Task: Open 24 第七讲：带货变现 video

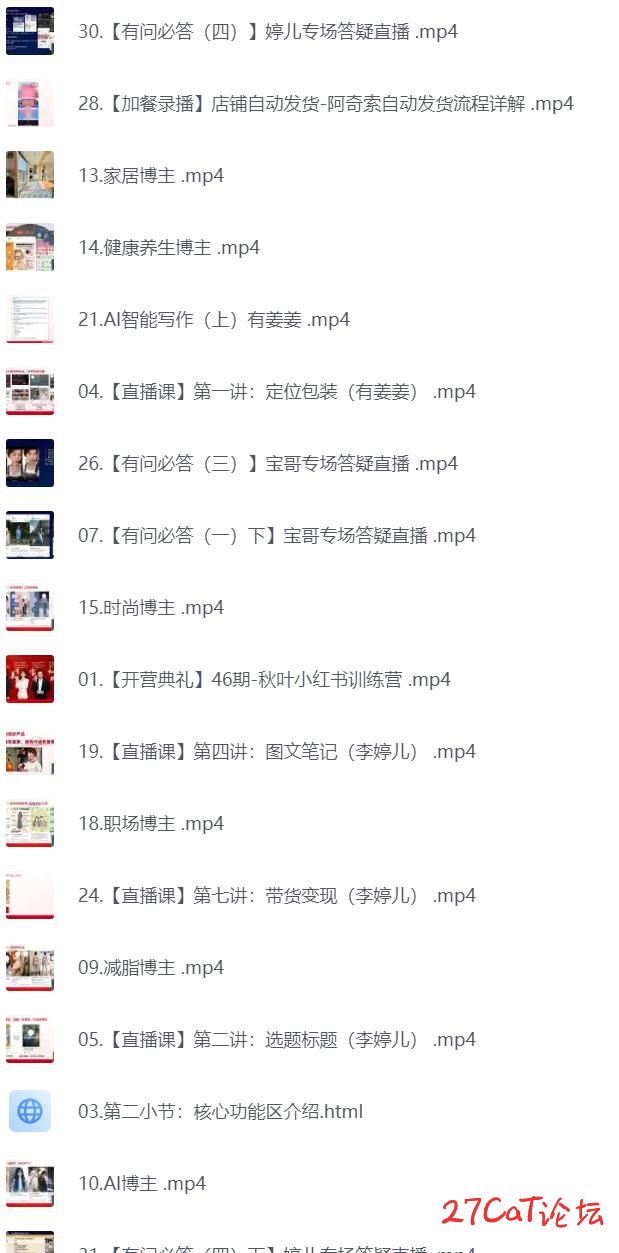Action: point(276,895)
